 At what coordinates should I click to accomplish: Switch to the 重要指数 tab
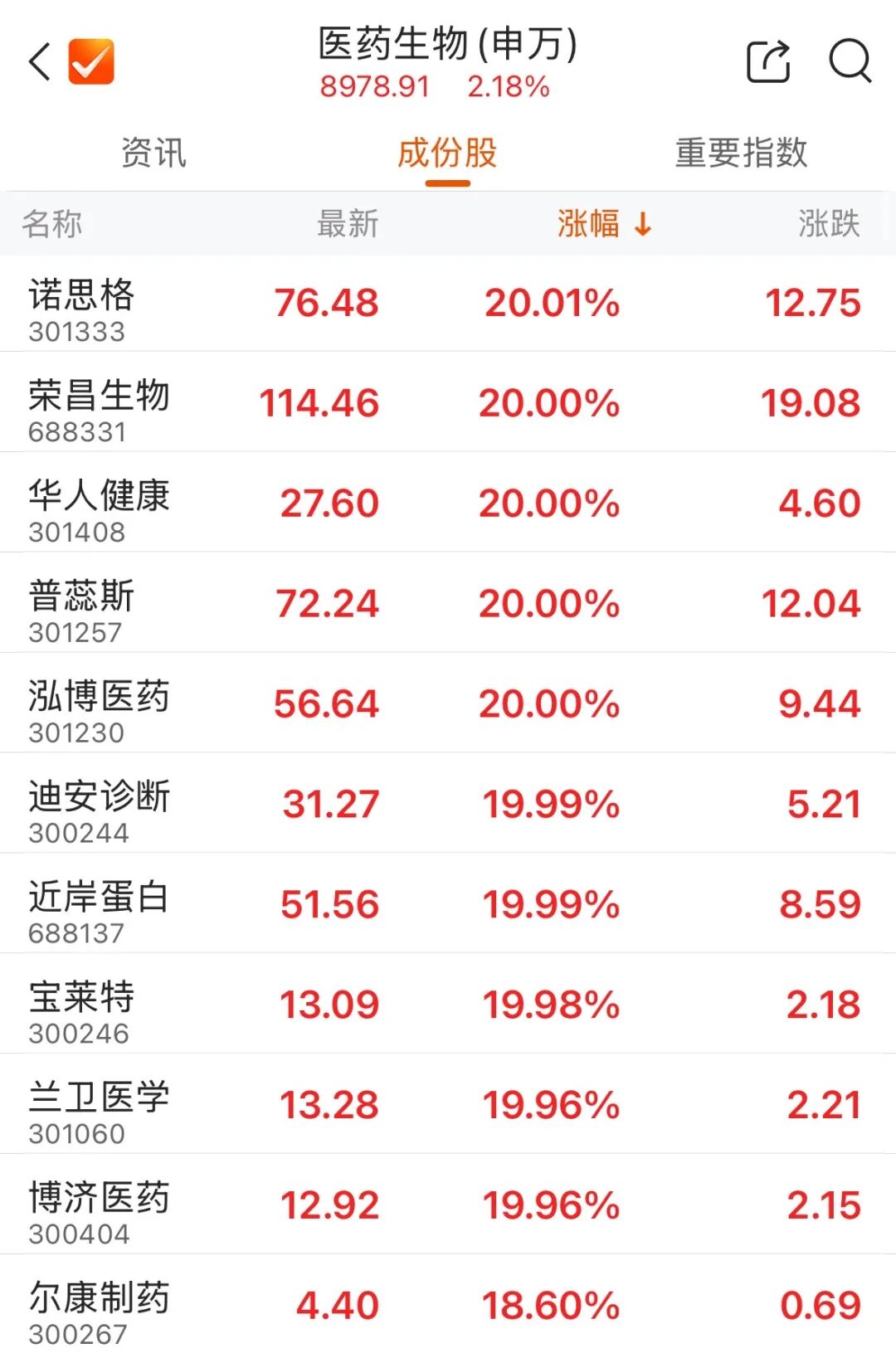coord(741,153)
